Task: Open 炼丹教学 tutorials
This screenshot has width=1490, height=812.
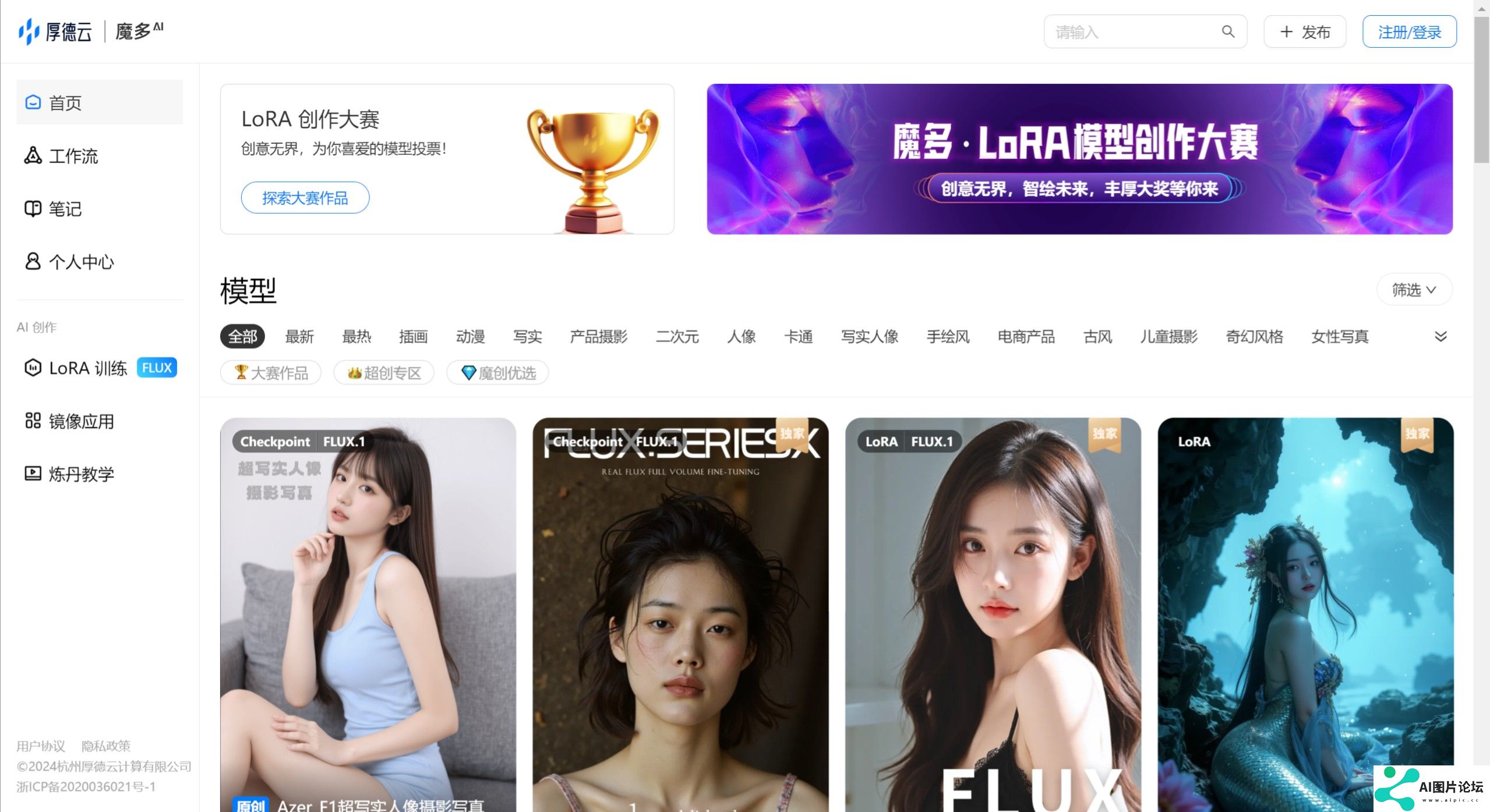Action: pyautogui.click(x=80, y=474)
